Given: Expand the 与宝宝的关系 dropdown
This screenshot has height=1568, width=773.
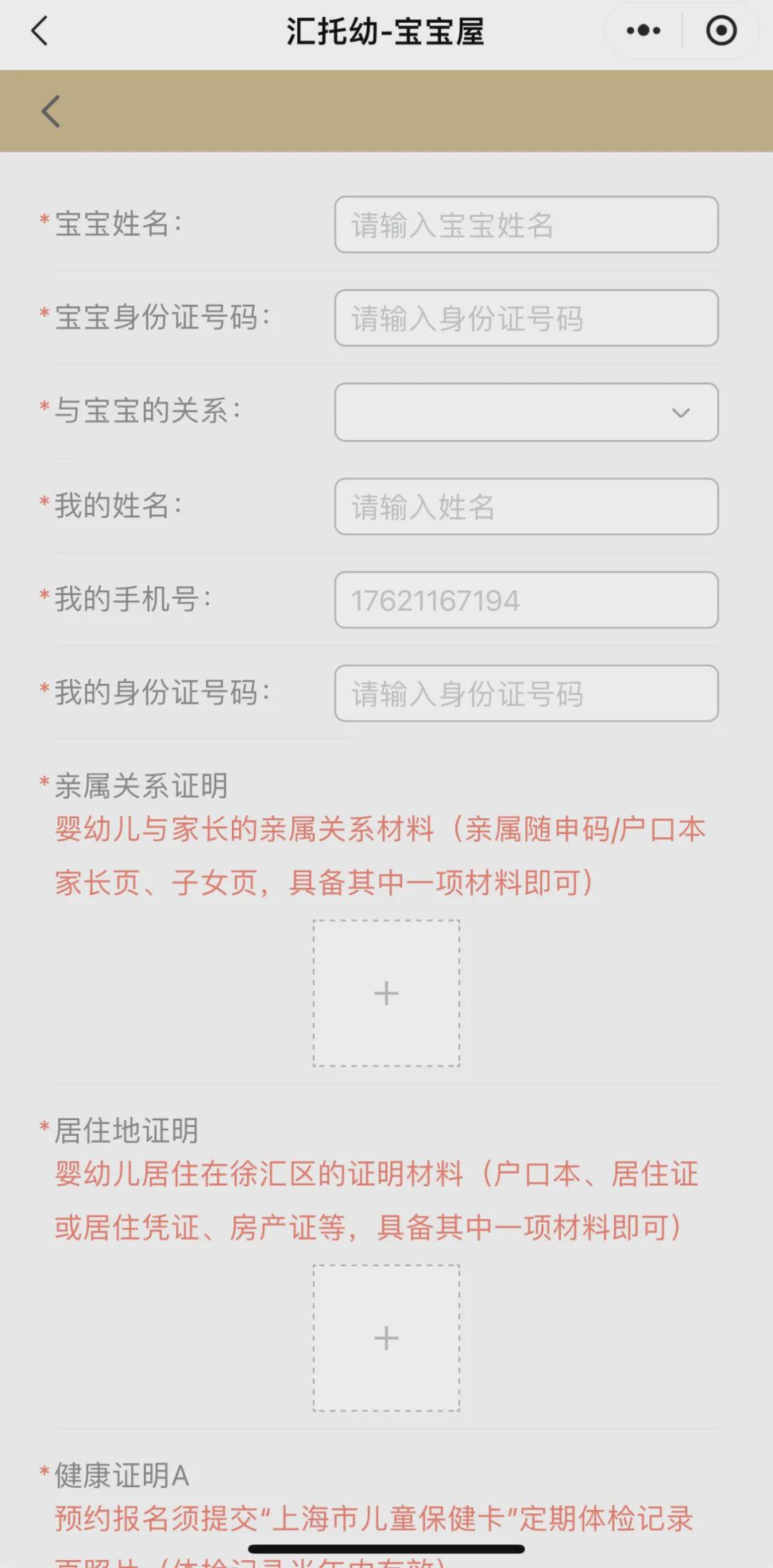Looking at the screenshot, I should tap(526, 413).
